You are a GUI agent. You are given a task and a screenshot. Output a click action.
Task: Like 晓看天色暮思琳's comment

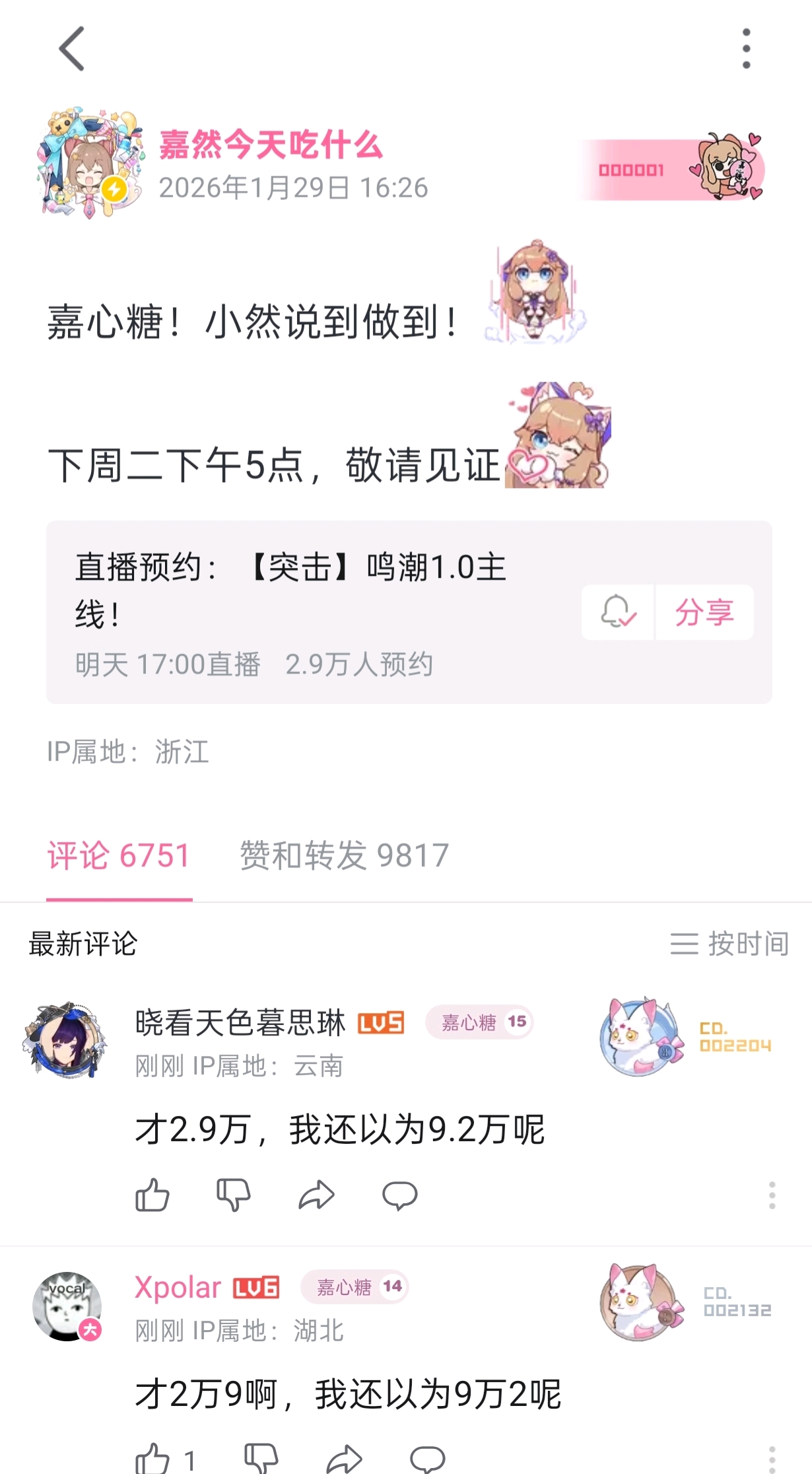(x=152, y=1195)
